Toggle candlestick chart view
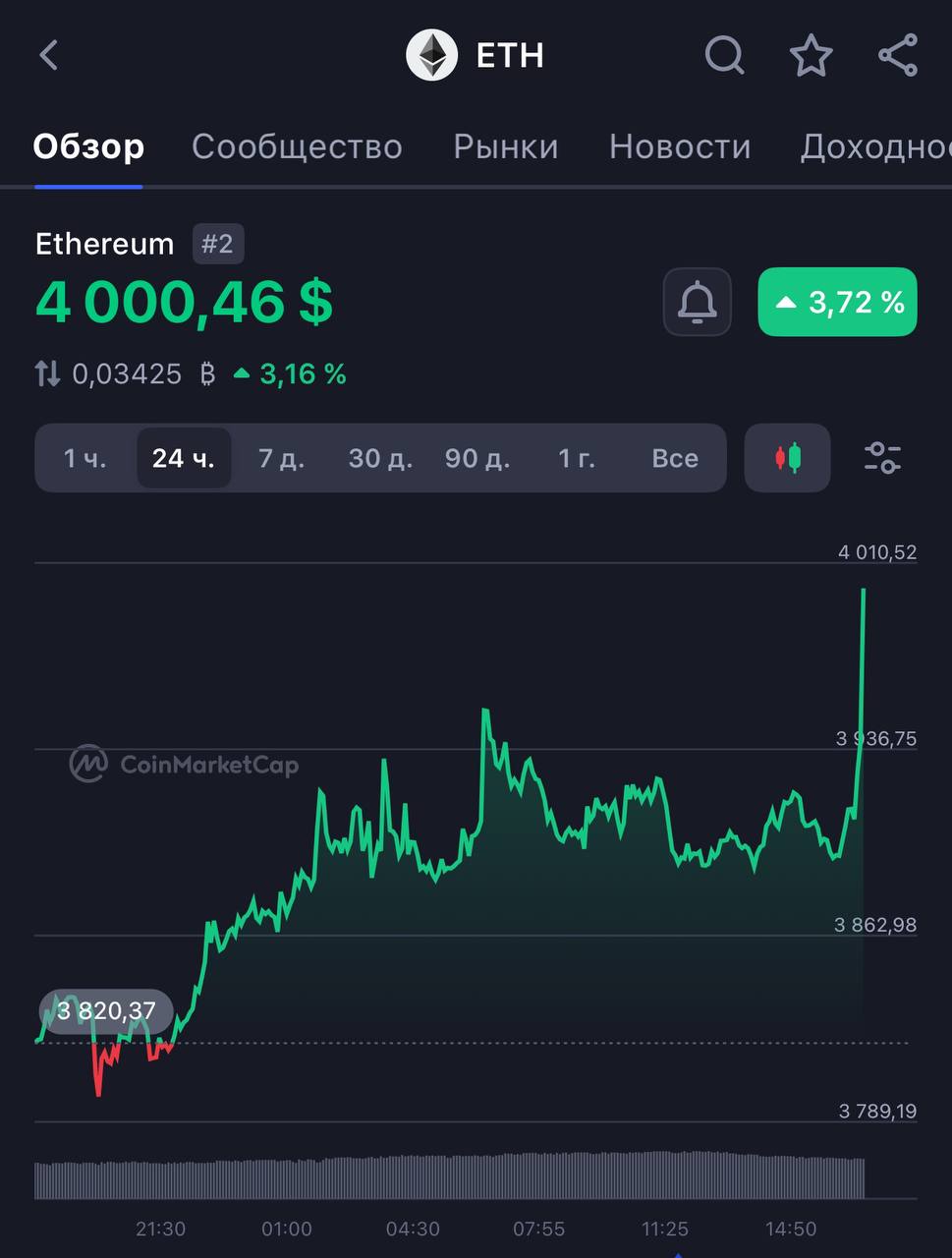 pos(788,458)
